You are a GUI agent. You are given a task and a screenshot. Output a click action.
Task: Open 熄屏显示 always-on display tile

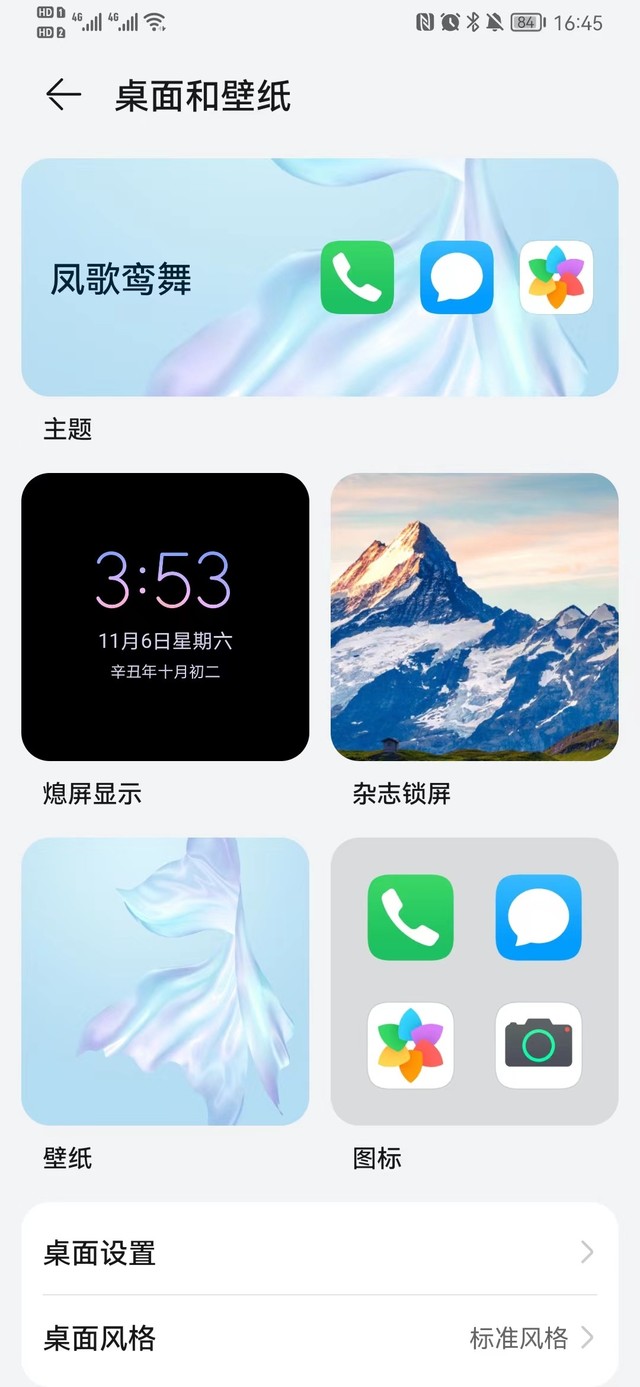tap(165, 617)
